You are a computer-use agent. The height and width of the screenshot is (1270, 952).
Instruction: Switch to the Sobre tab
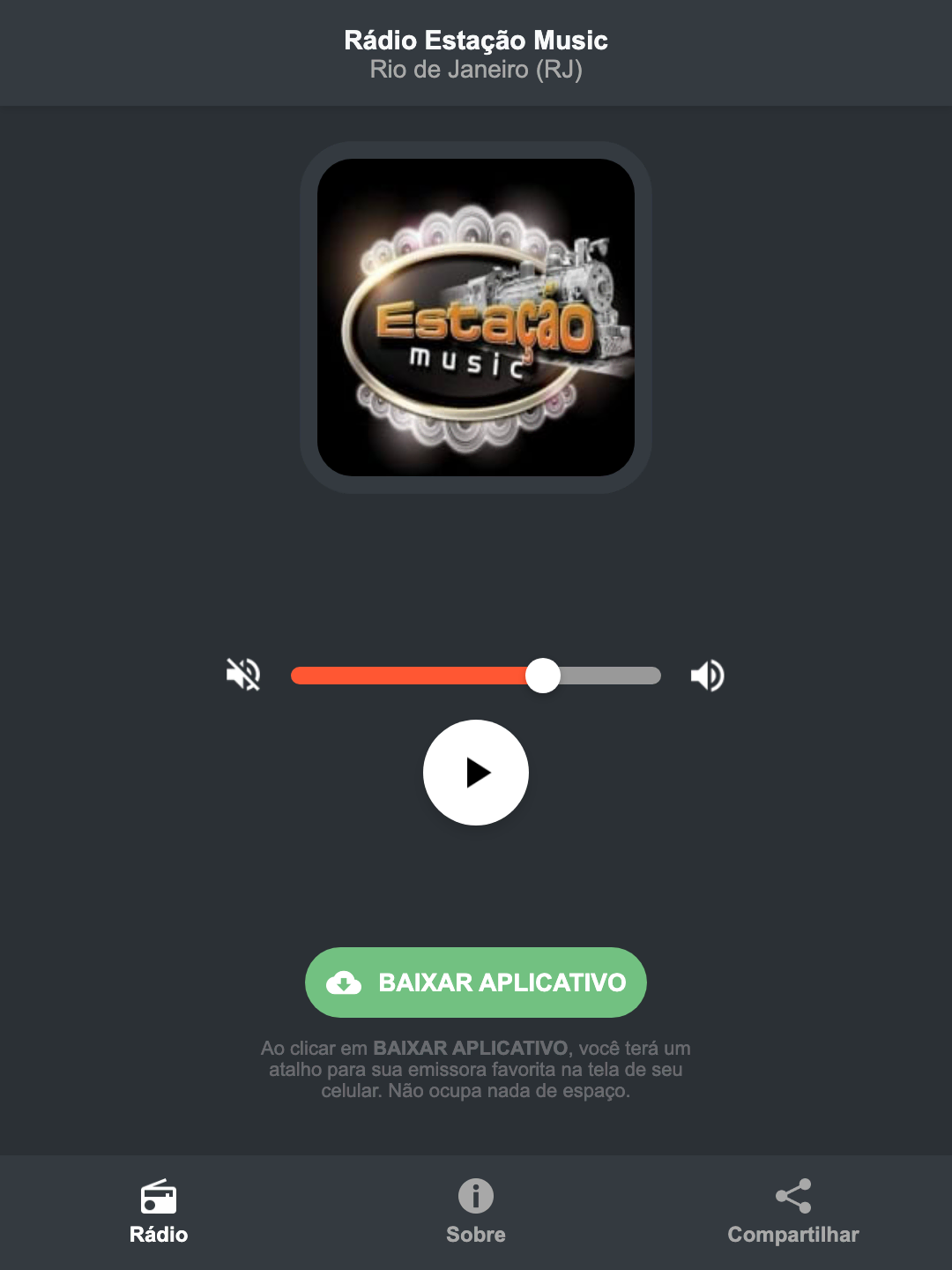coord(475,1217)
